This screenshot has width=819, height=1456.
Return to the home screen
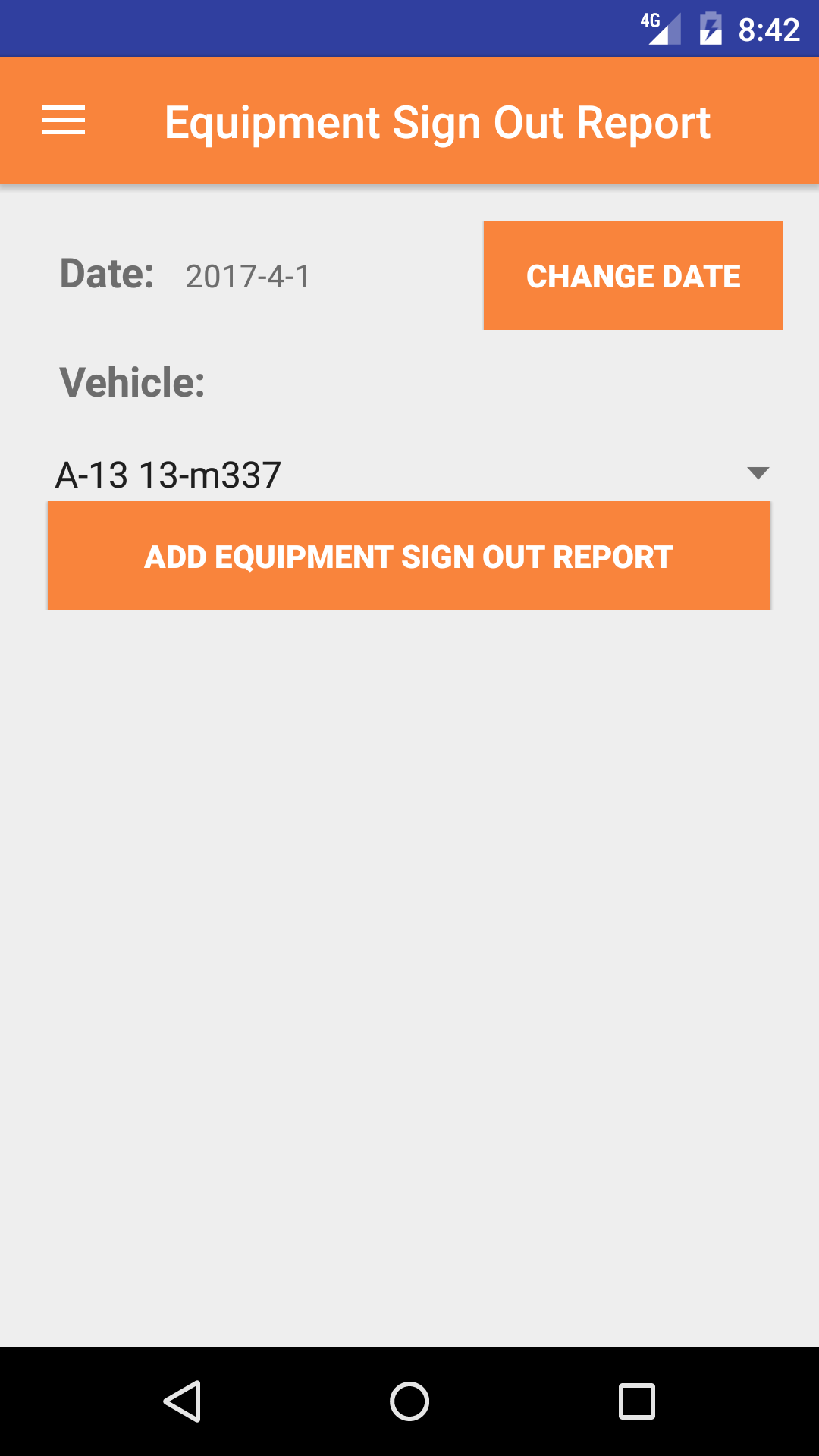[409, 1401]
